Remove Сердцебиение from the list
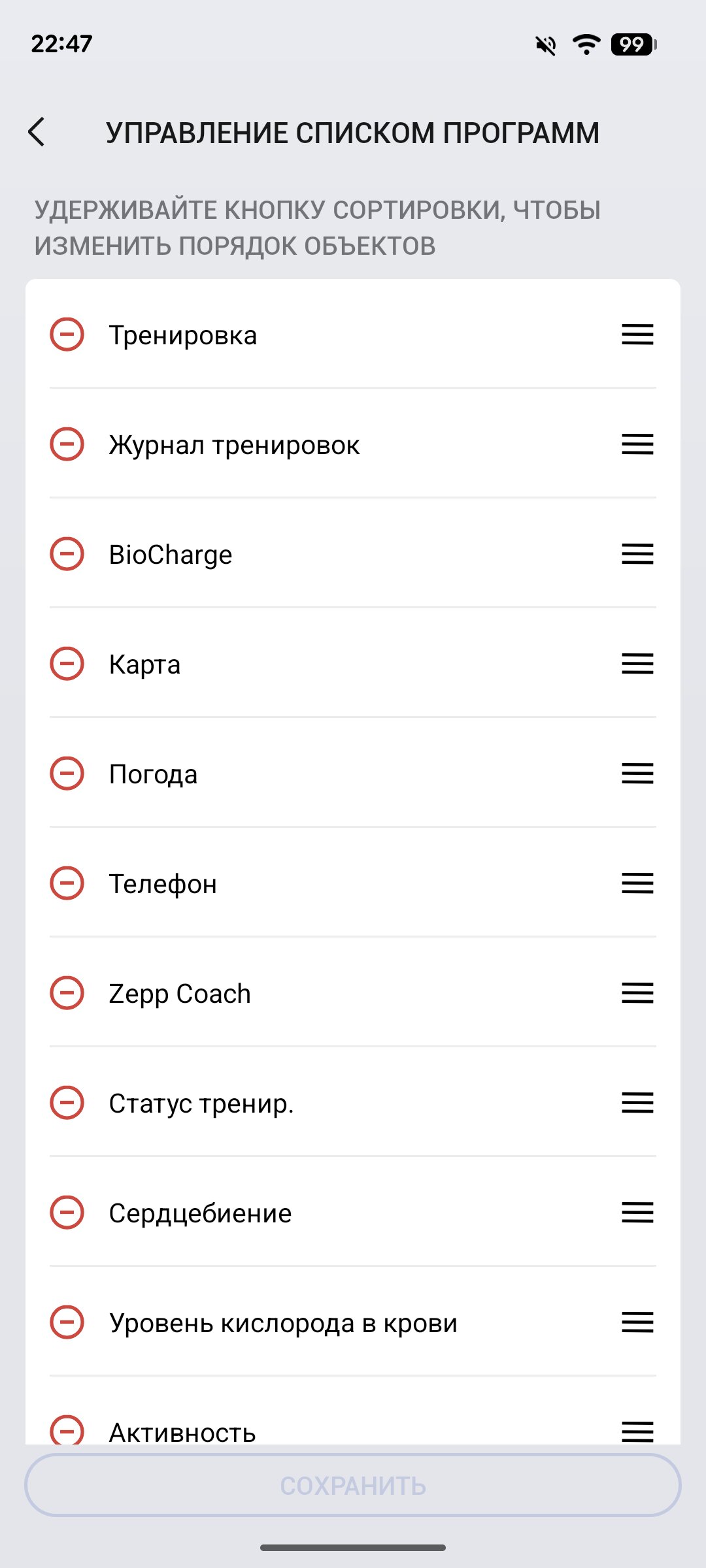 (67, 1213)
